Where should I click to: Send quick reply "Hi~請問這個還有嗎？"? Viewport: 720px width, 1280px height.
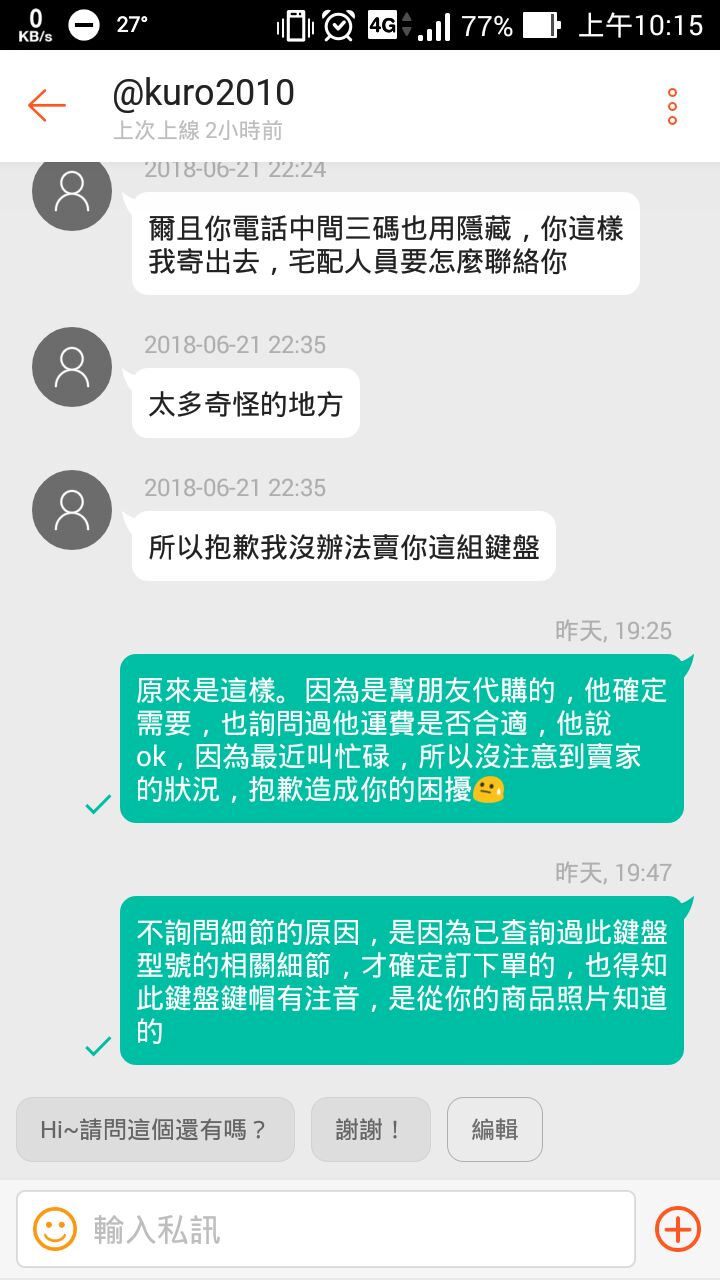(155, 1129)
